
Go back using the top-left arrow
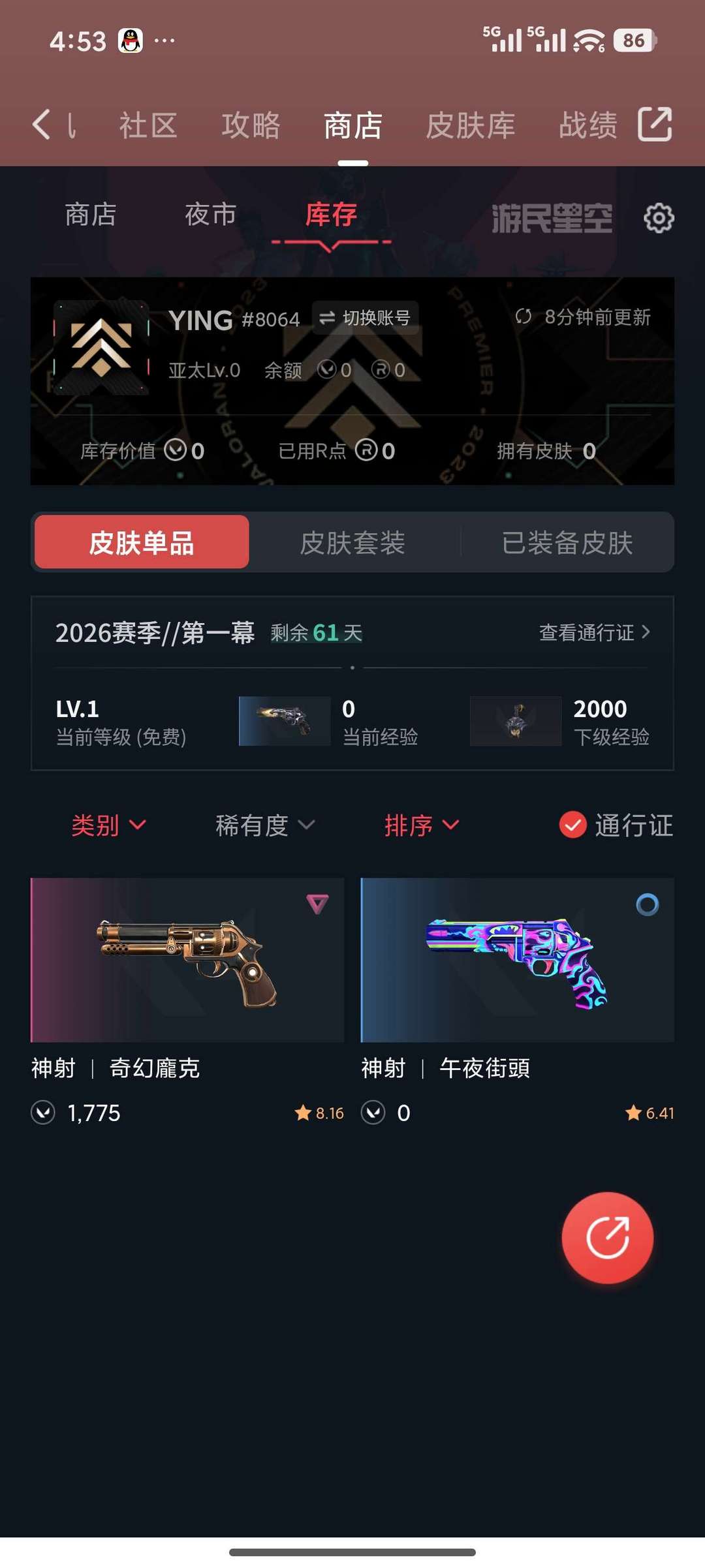point(41,124)
